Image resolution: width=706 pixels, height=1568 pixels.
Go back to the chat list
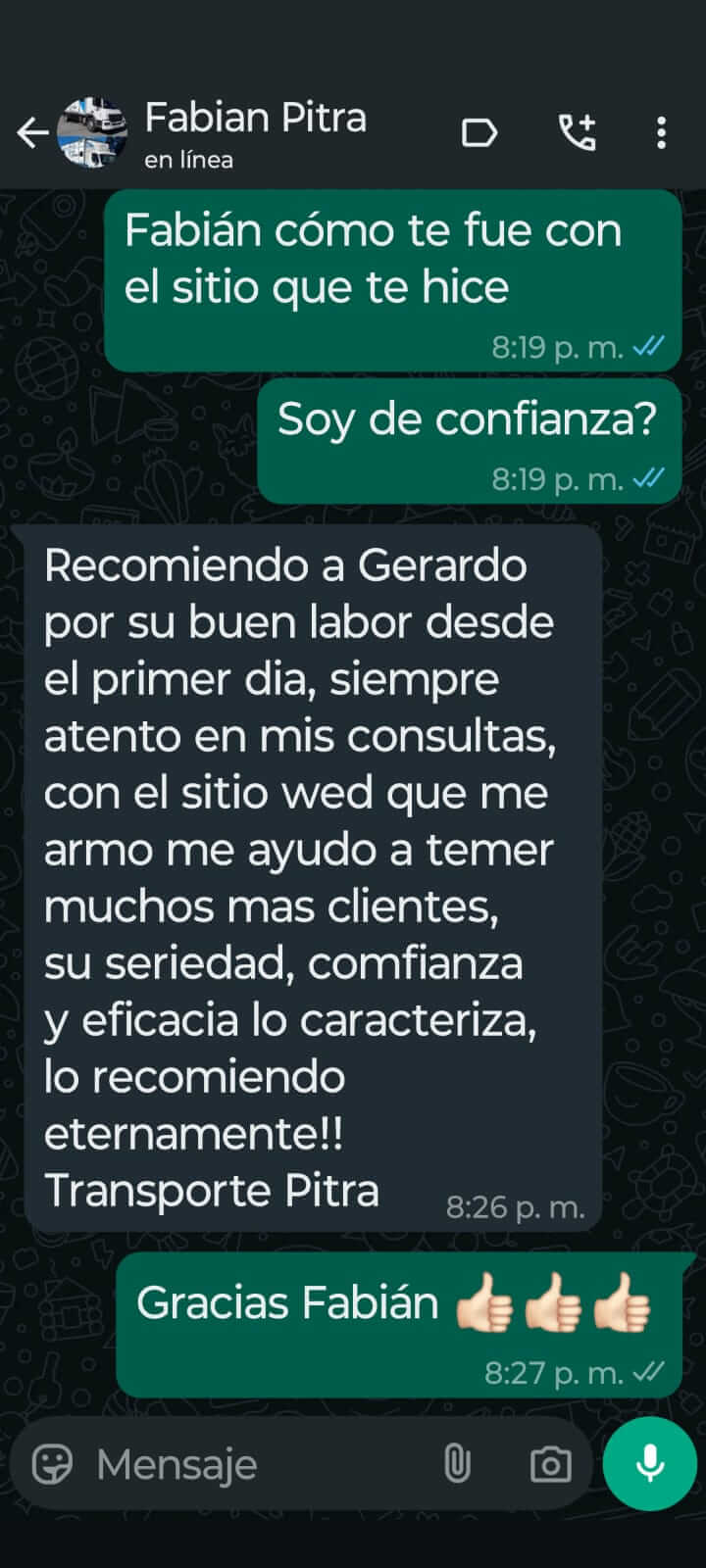[x=32, y=132]
